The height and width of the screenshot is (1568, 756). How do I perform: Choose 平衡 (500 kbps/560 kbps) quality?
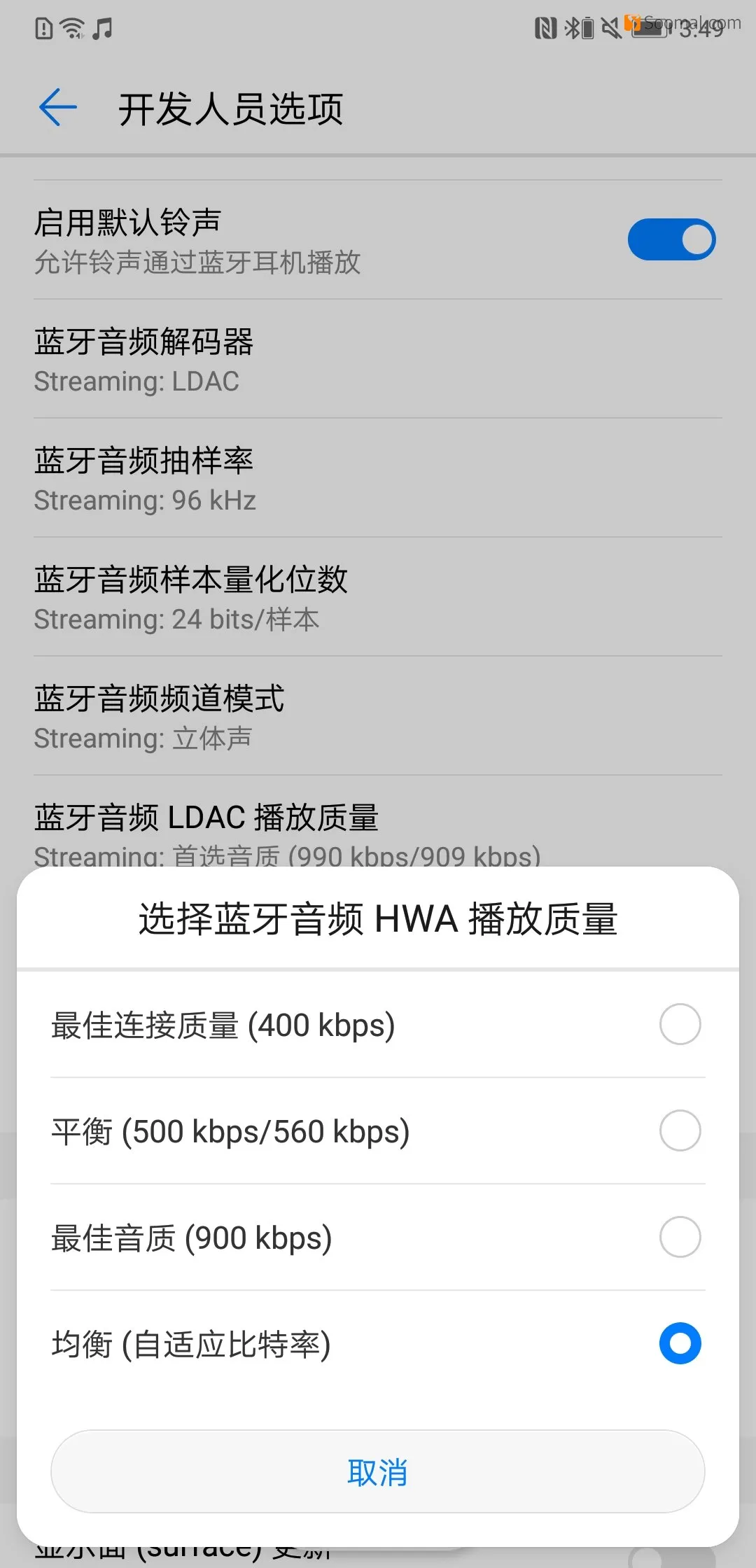[378, 1131]
